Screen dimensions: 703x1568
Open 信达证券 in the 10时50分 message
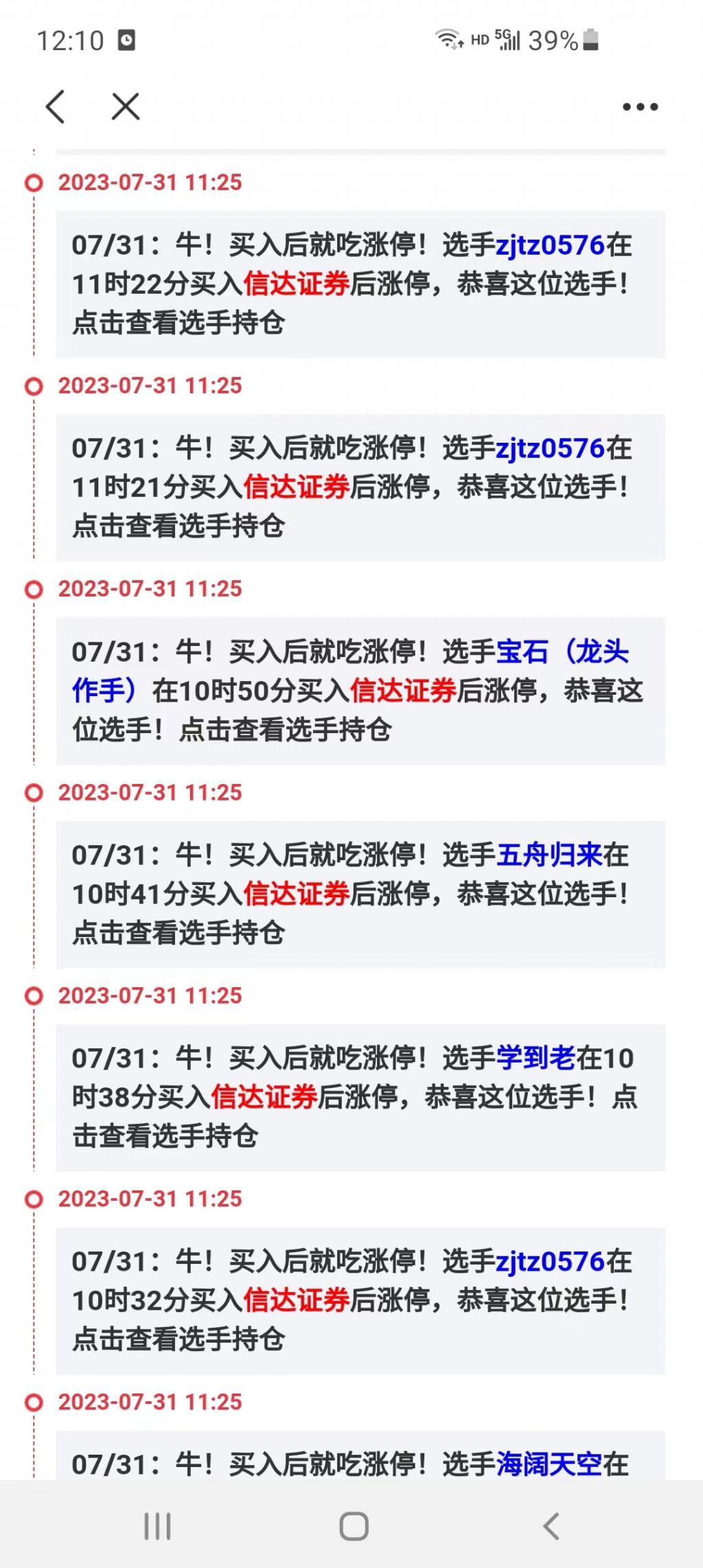[403, 691]
